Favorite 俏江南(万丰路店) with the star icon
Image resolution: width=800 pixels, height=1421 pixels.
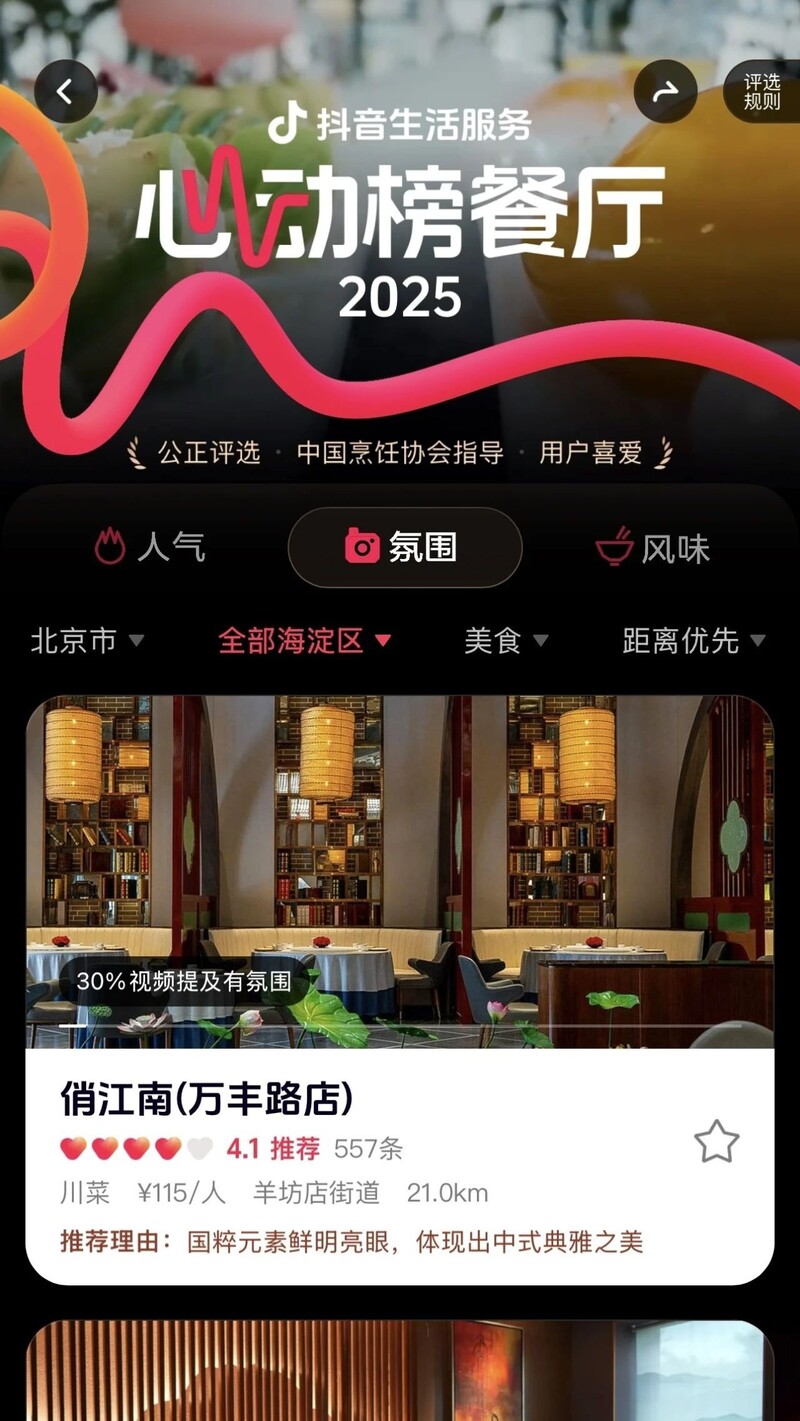716,1141
